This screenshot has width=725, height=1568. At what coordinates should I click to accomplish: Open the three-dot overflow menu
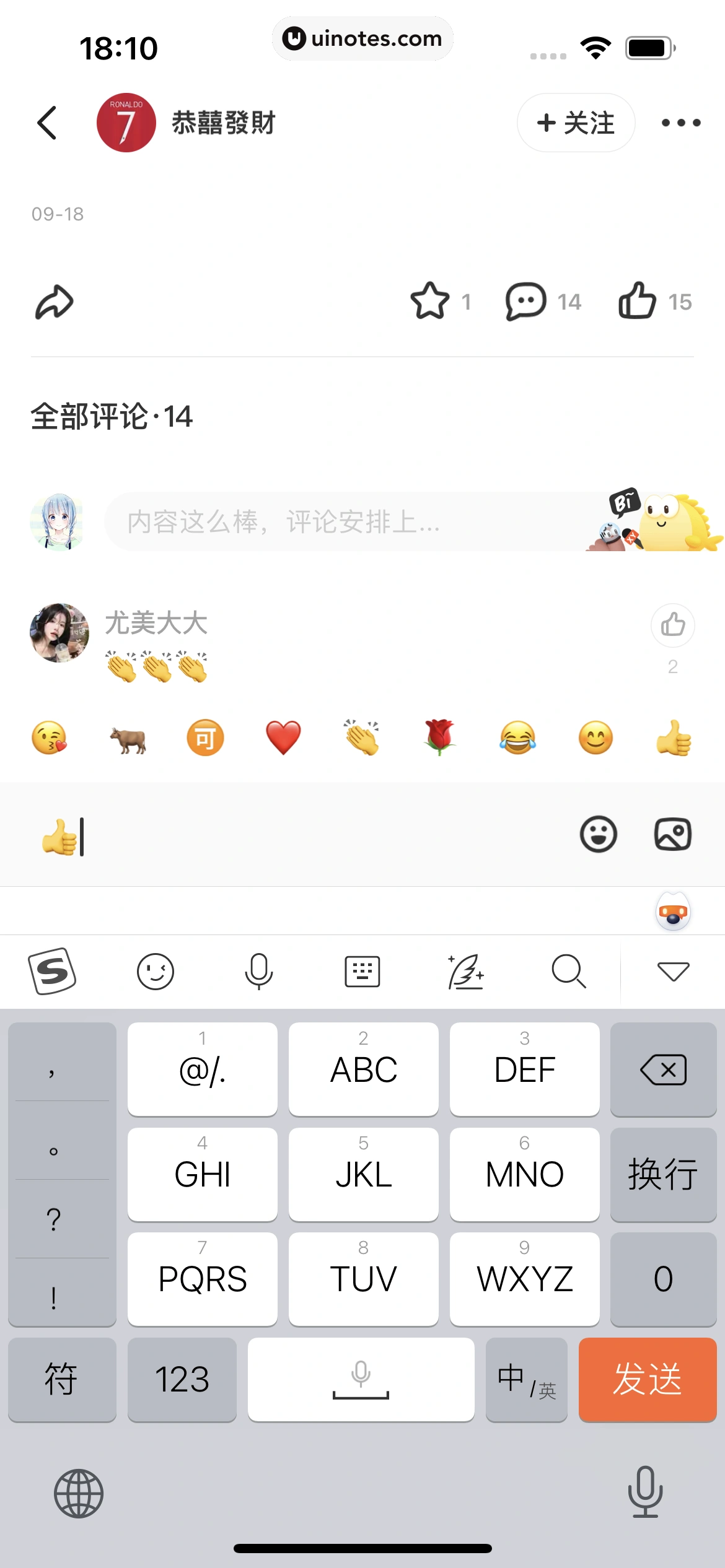click(x=680, y=123)
